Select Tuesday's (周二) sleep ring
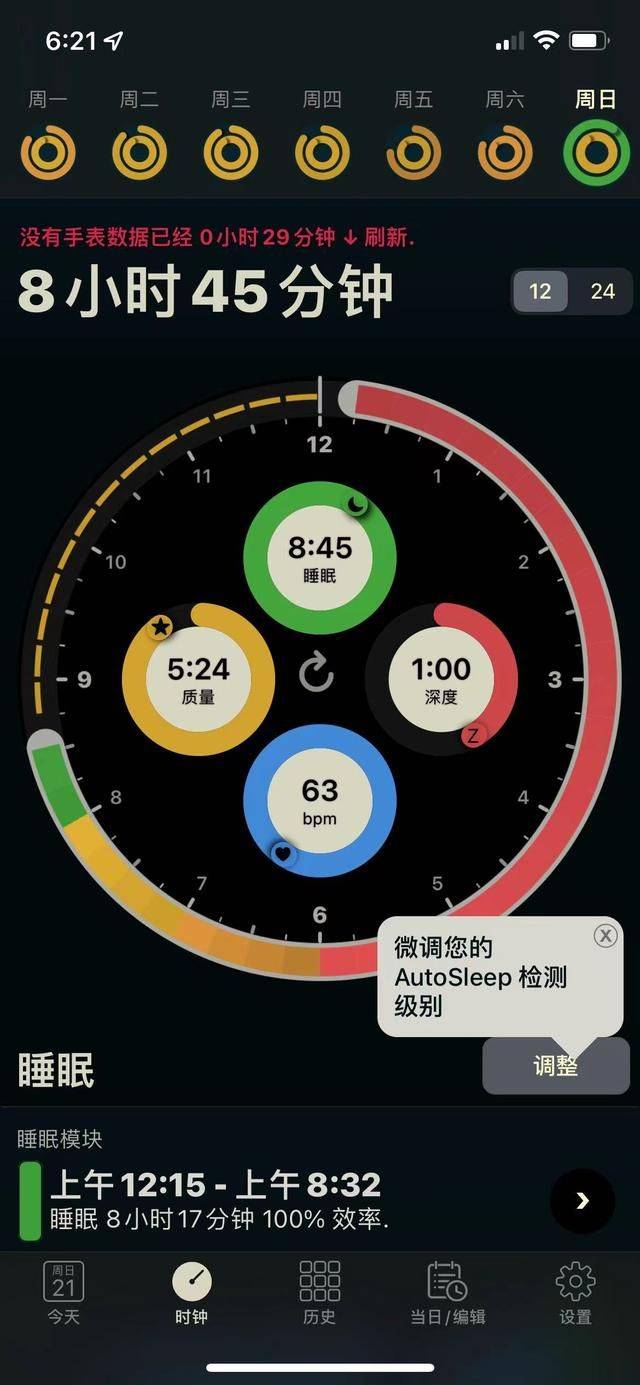The height and width of the screenshot is (1385, 640). click(139, 153)
